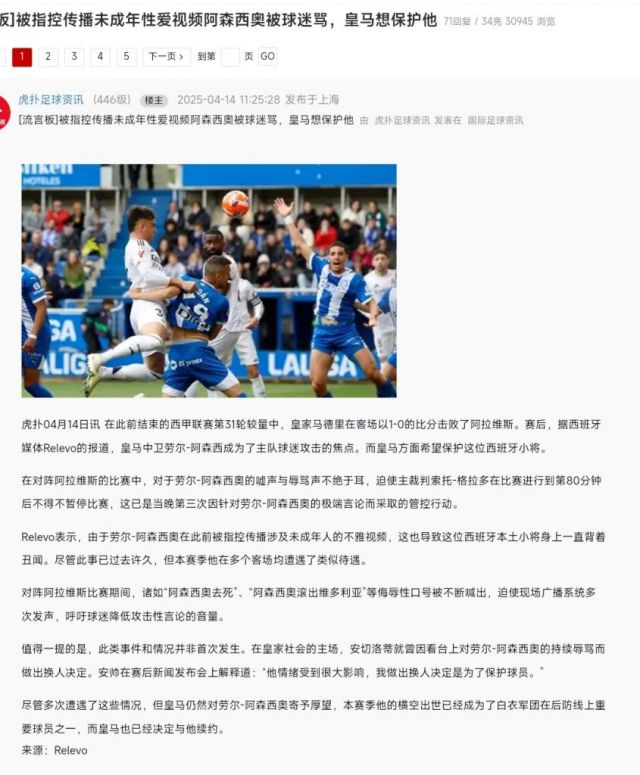The width and height of the screenshot is (640, 775).
Task: Select current page 1 button
Action: pos(22,57)
